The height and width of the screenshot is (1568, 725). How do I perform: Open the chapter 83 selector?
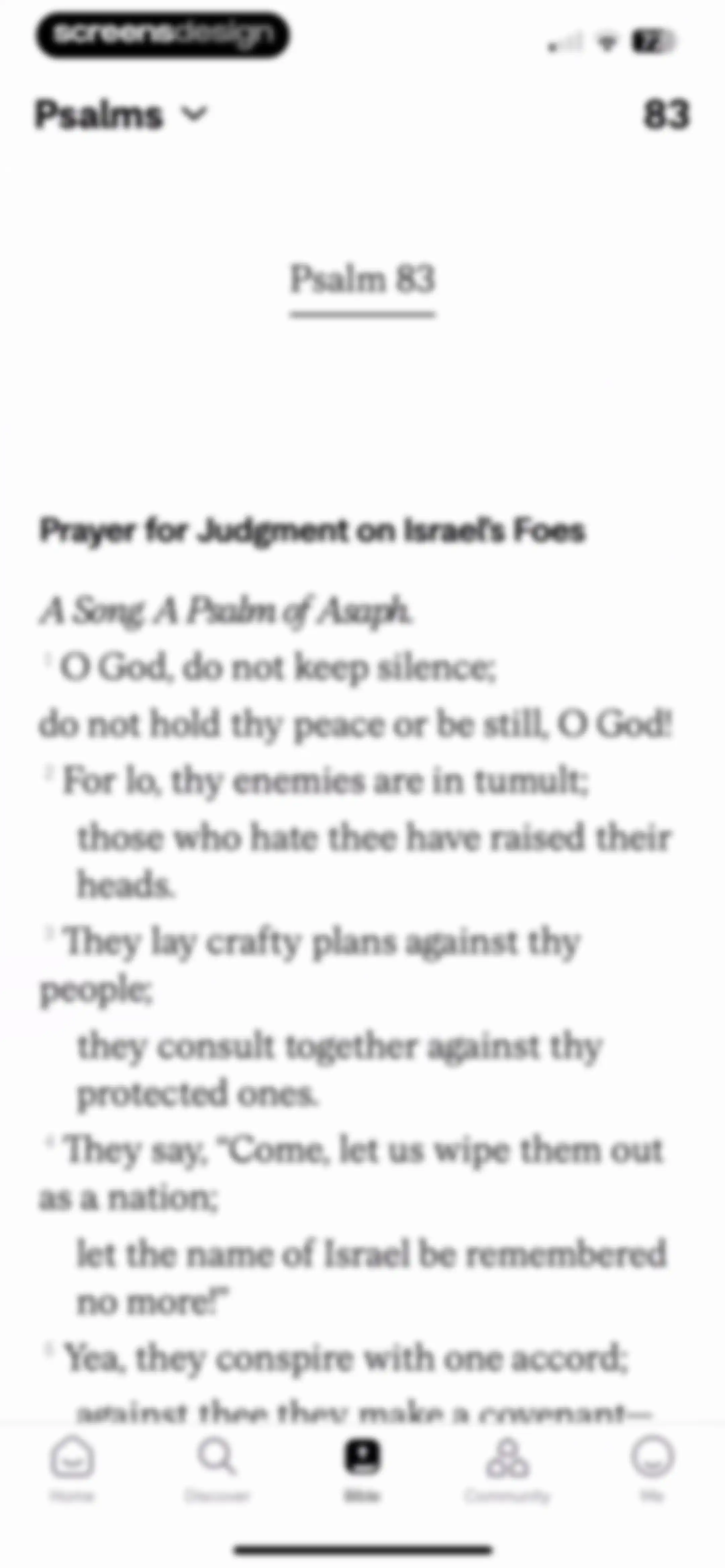[666, 114]
